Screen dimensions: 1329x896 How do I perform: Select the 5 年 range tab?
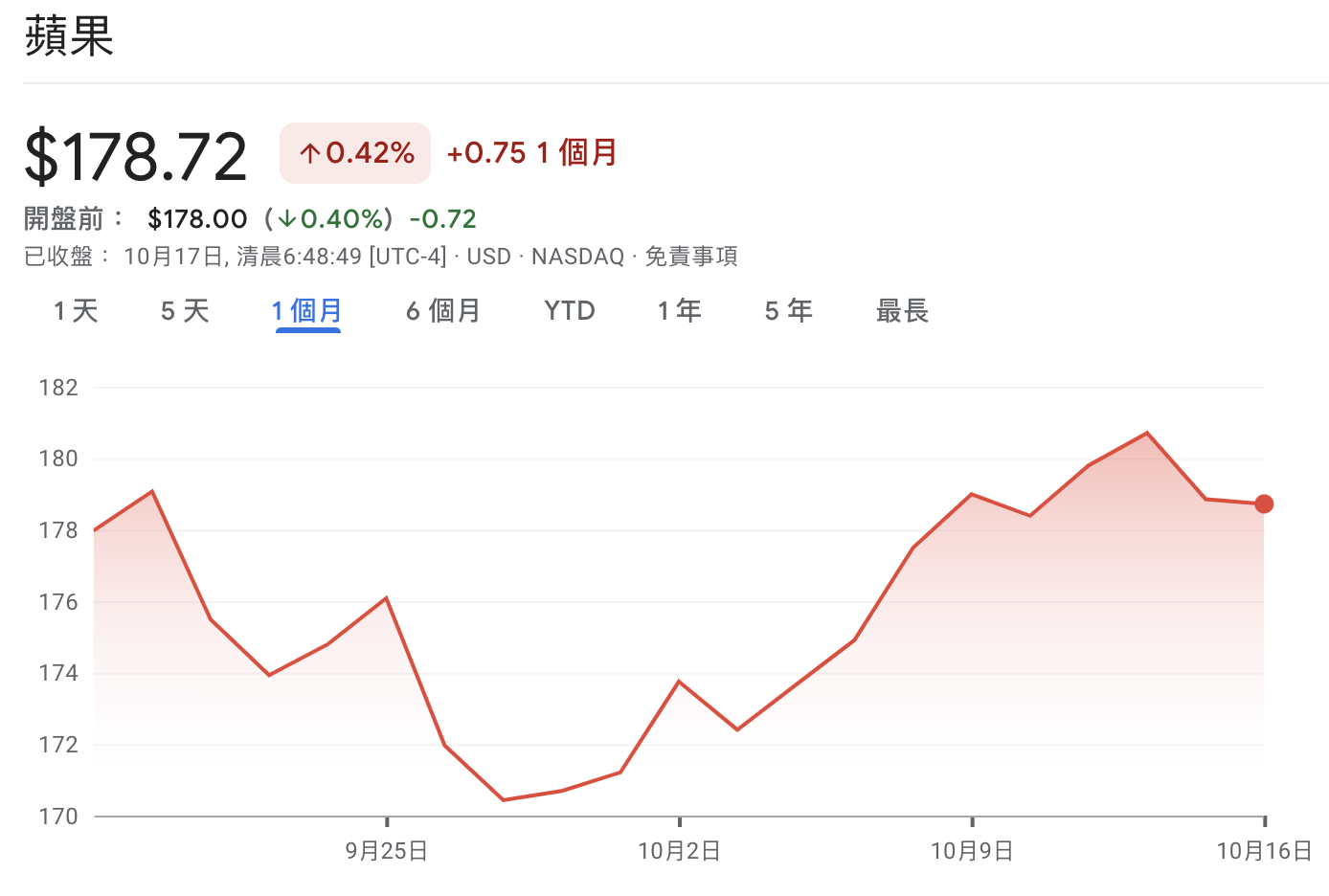tap(789, 311)
